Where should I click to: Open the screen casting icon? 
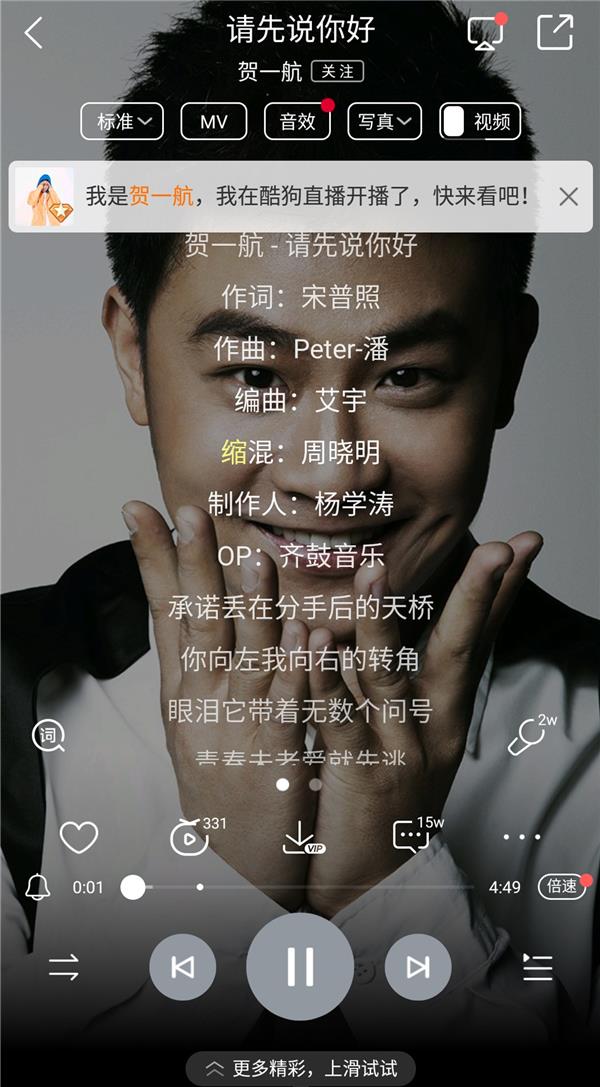[x=485, y=33]
